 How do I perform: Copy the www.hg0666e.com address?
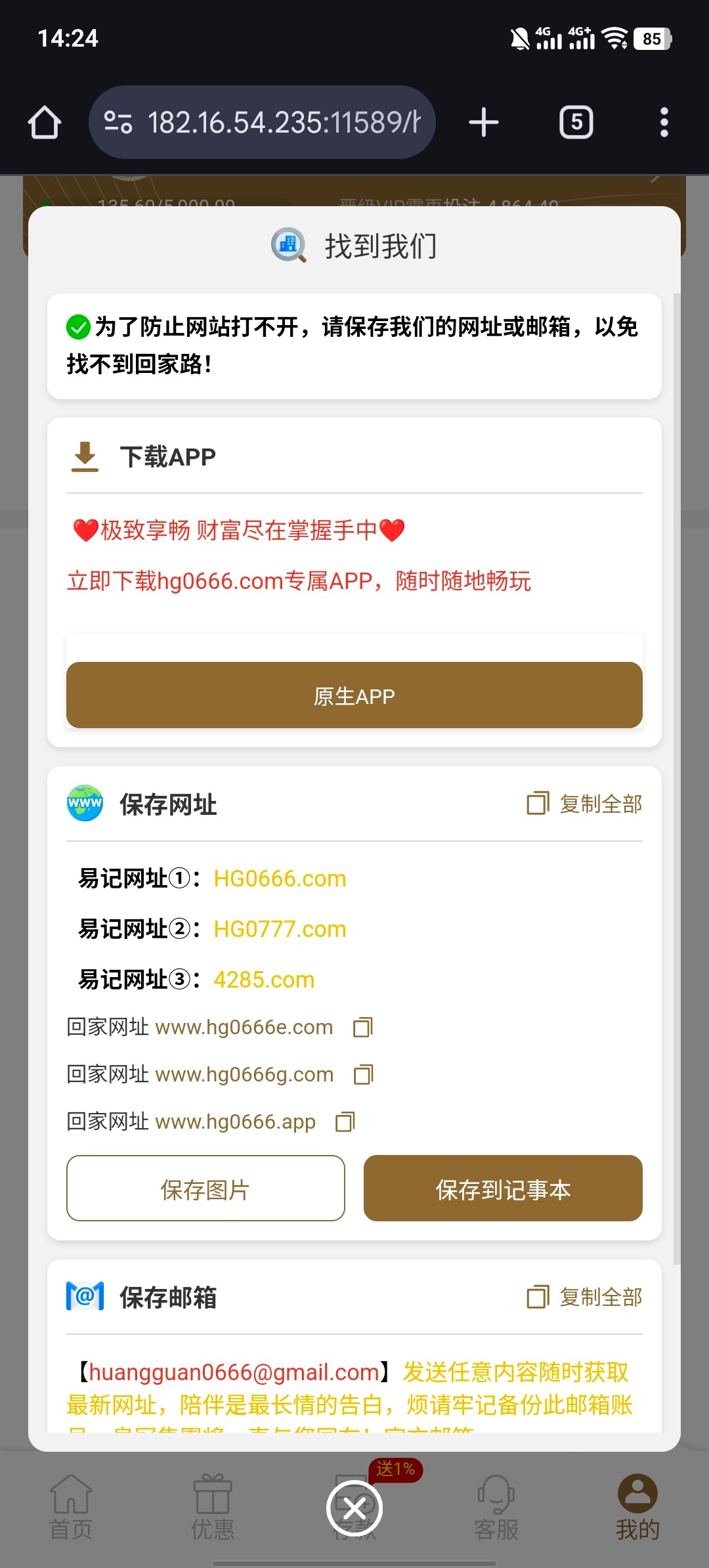pos(363,1027)
